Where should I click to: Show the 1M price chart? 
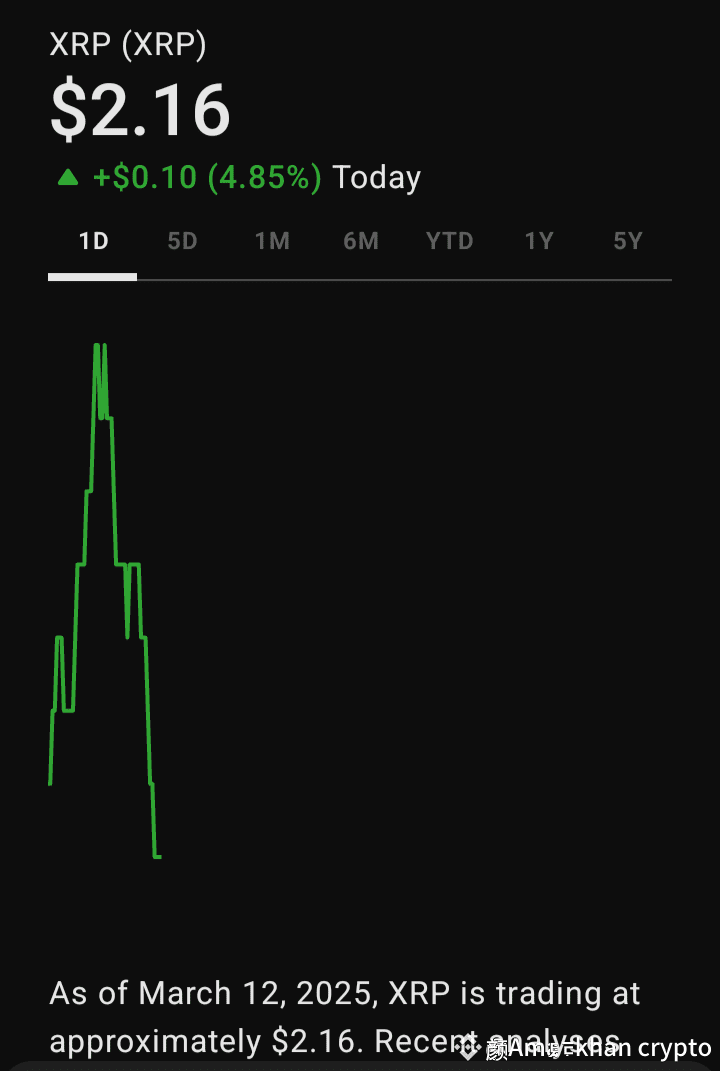[271, 242]
